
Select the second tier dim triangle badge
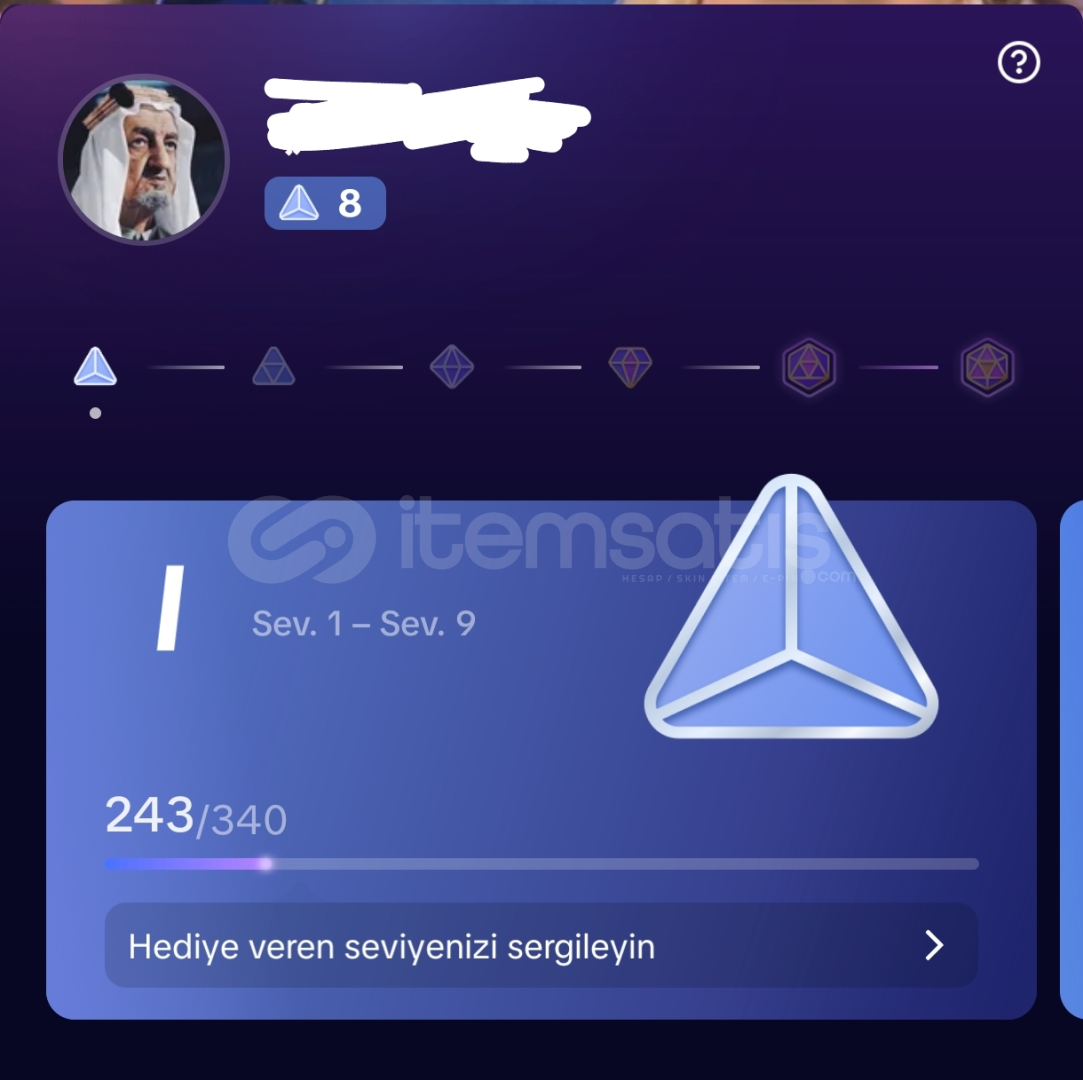point(273,367)
